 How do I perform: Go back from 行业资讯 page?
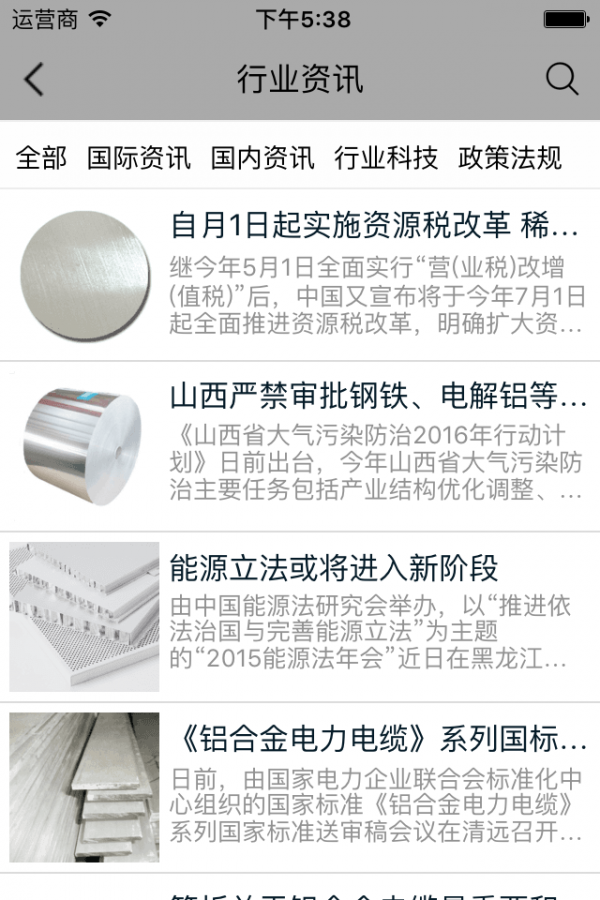pos(34,79)
